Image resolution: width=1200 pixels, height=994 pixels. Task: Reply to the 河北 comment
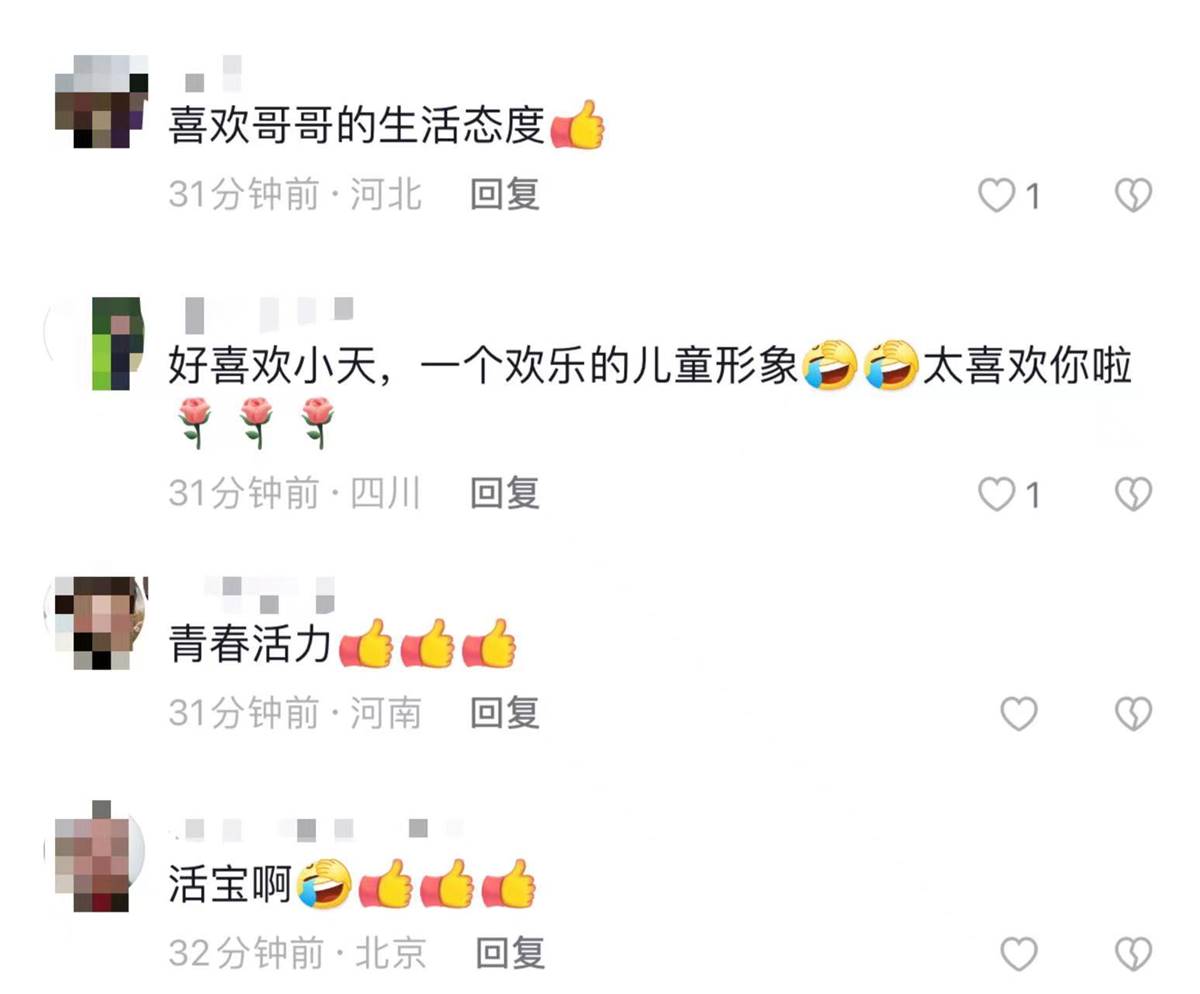505,194
